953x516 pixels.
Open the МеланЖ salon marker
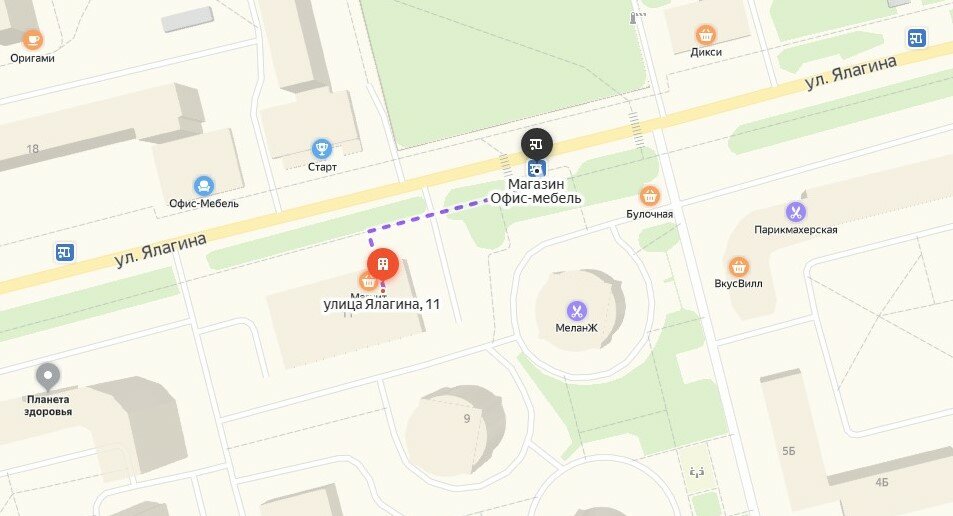(x=576, y=311)
